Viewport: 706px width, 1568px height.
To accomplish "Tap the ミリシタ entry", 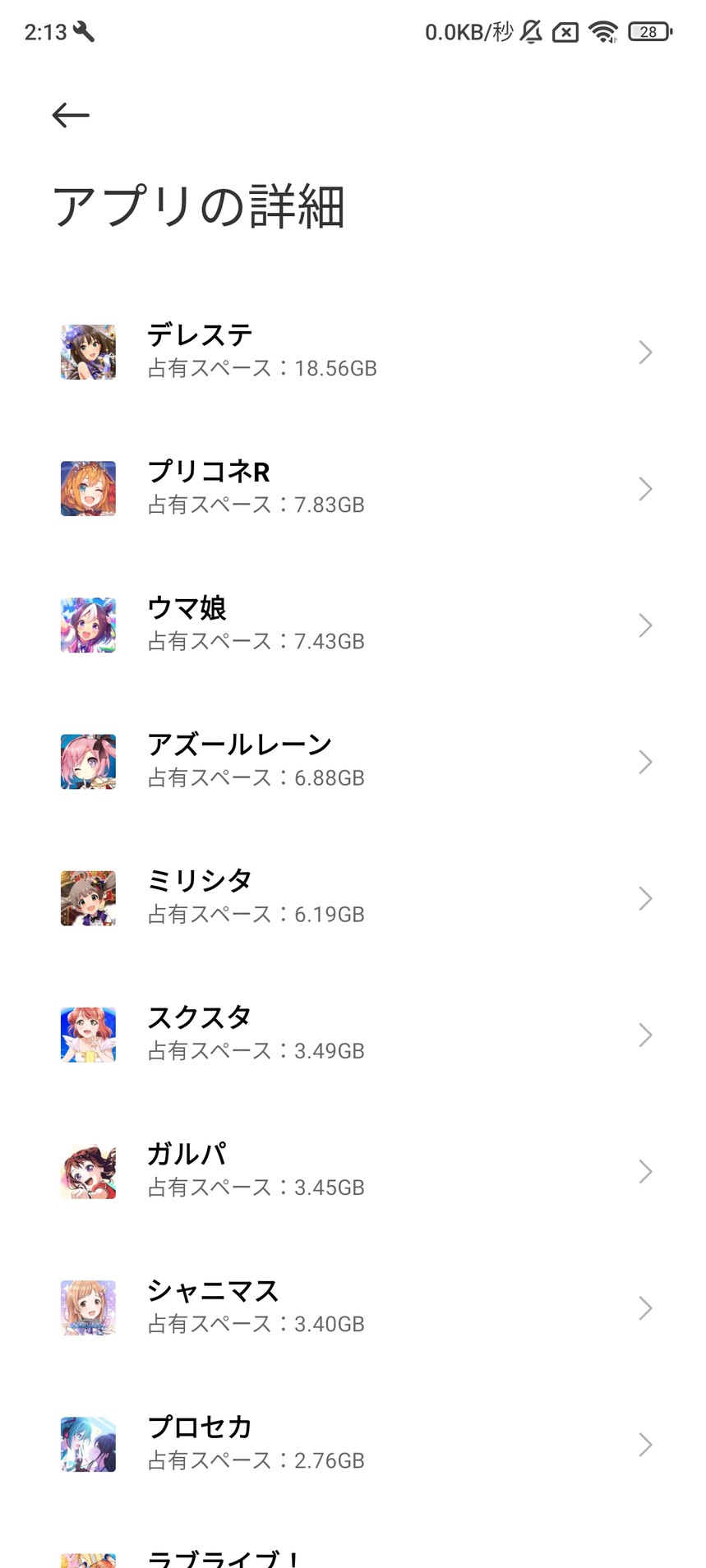I will (353, 898).
